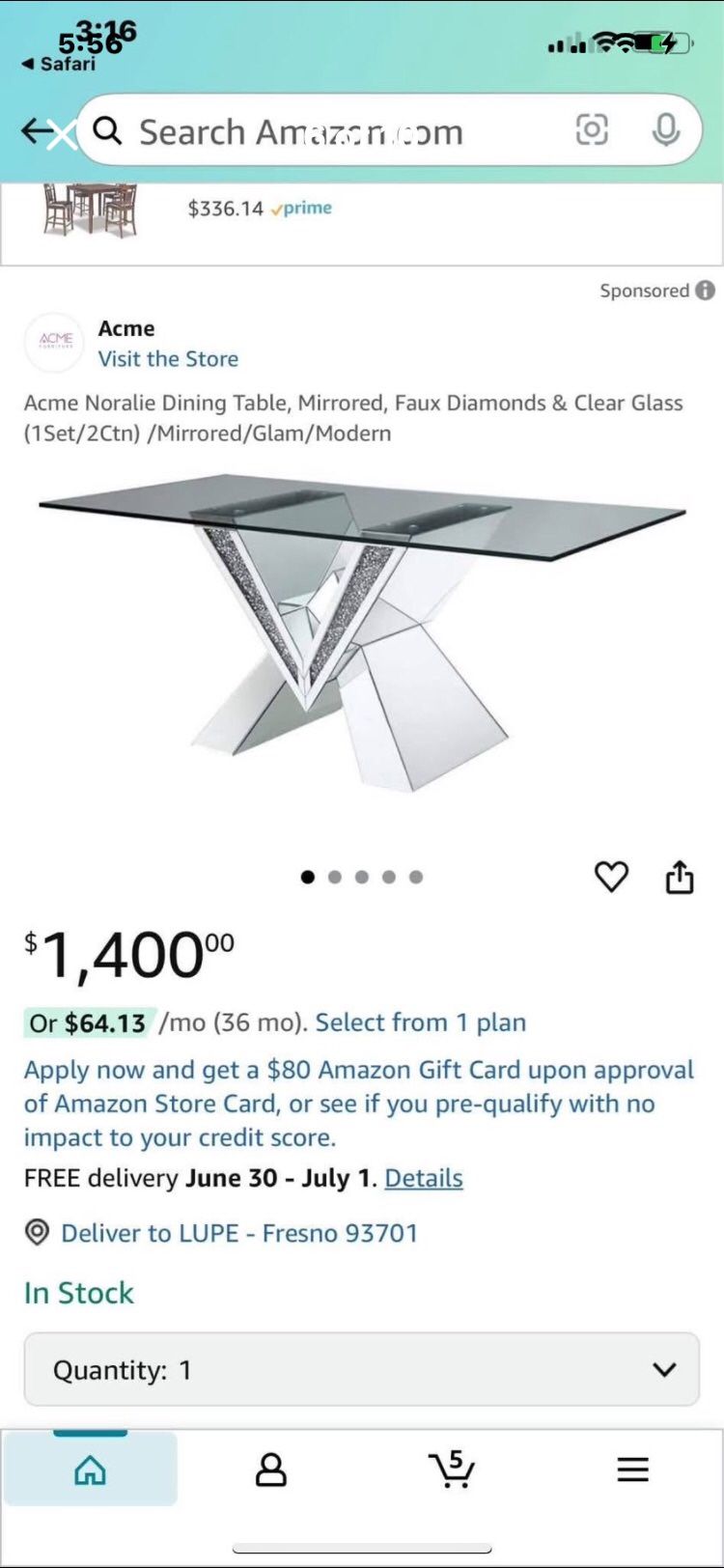Open visual search with the camera icon
Screen dimensions: 724x1568
(x=592, y=131)
